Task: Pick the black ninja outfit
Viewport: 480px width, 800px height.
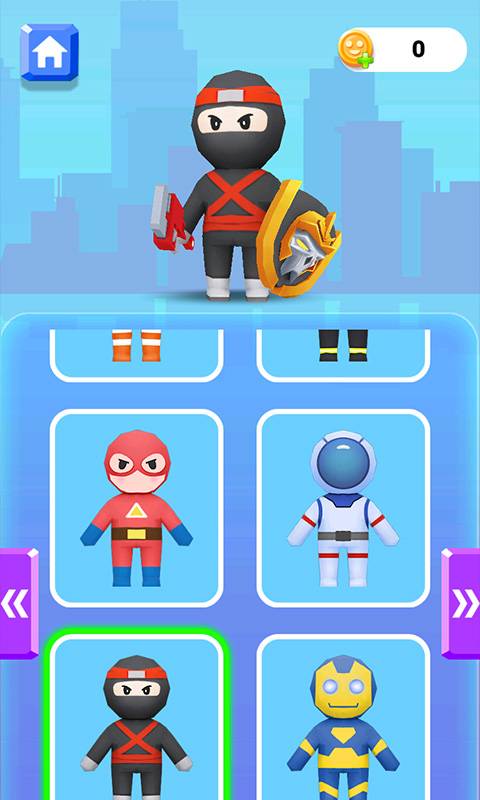Action: tap(137, 717)
